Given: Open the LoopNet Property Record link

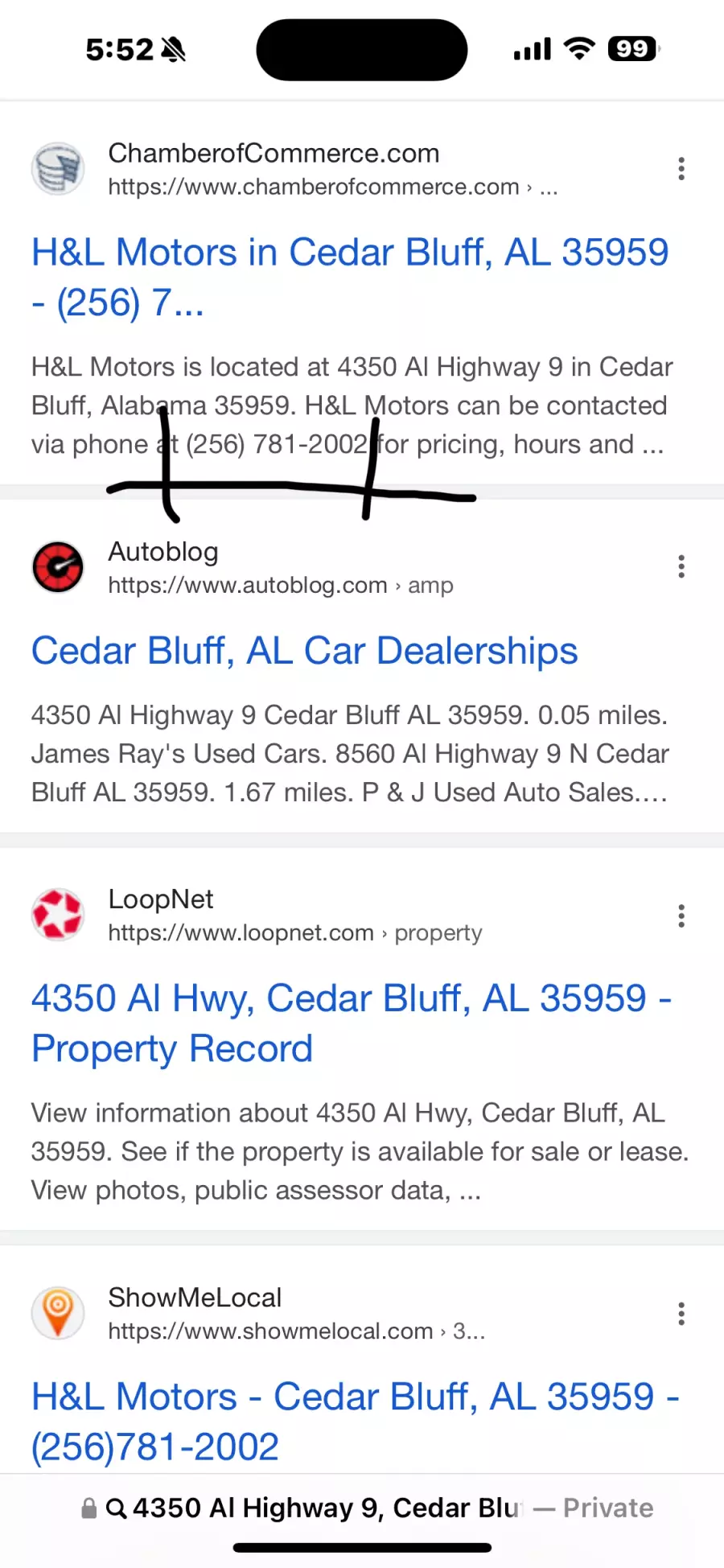Looking at the screenshot, I should (352, 1023).
